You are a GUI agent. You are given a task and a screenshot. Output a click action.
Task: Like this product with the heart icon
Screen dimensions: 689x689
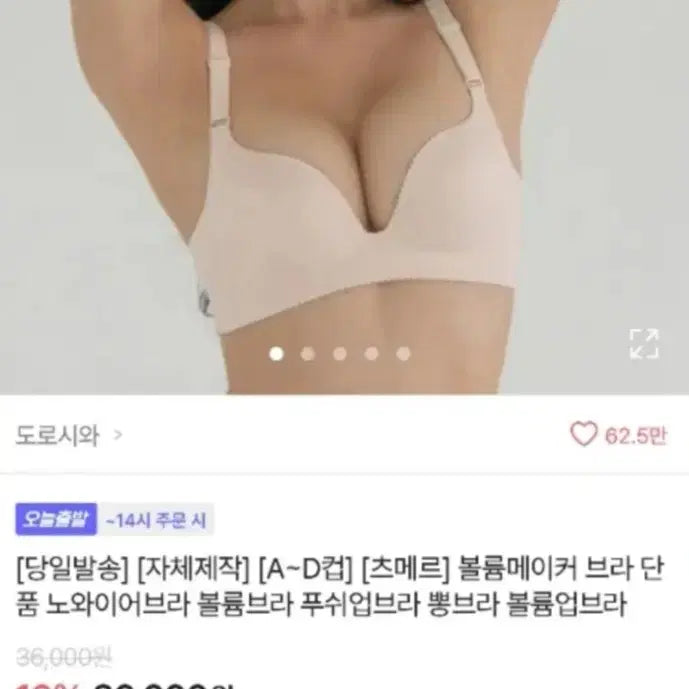pos(583,434)
